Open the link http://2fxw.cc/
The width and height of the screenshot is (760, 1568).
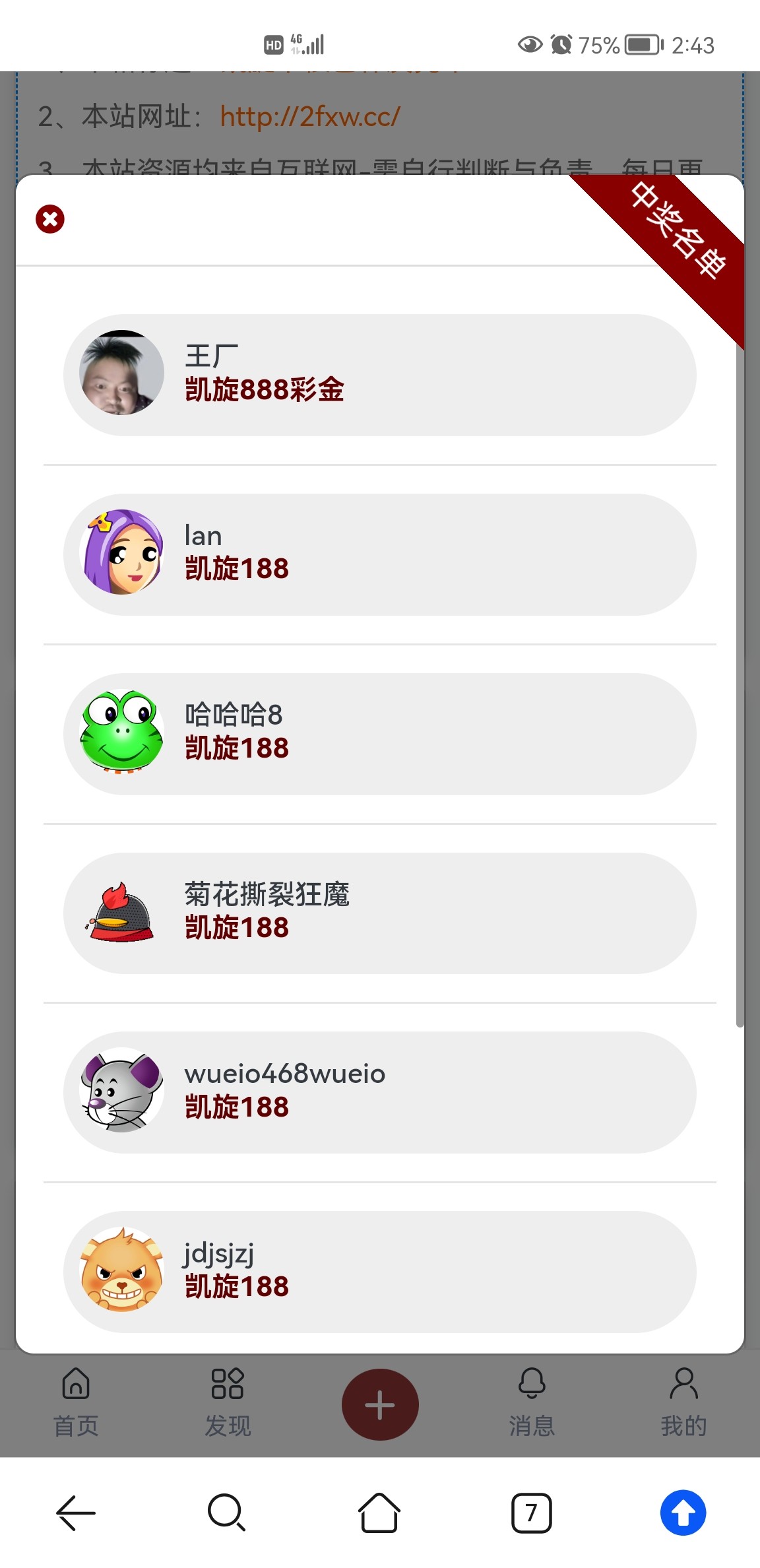point(309,117)
